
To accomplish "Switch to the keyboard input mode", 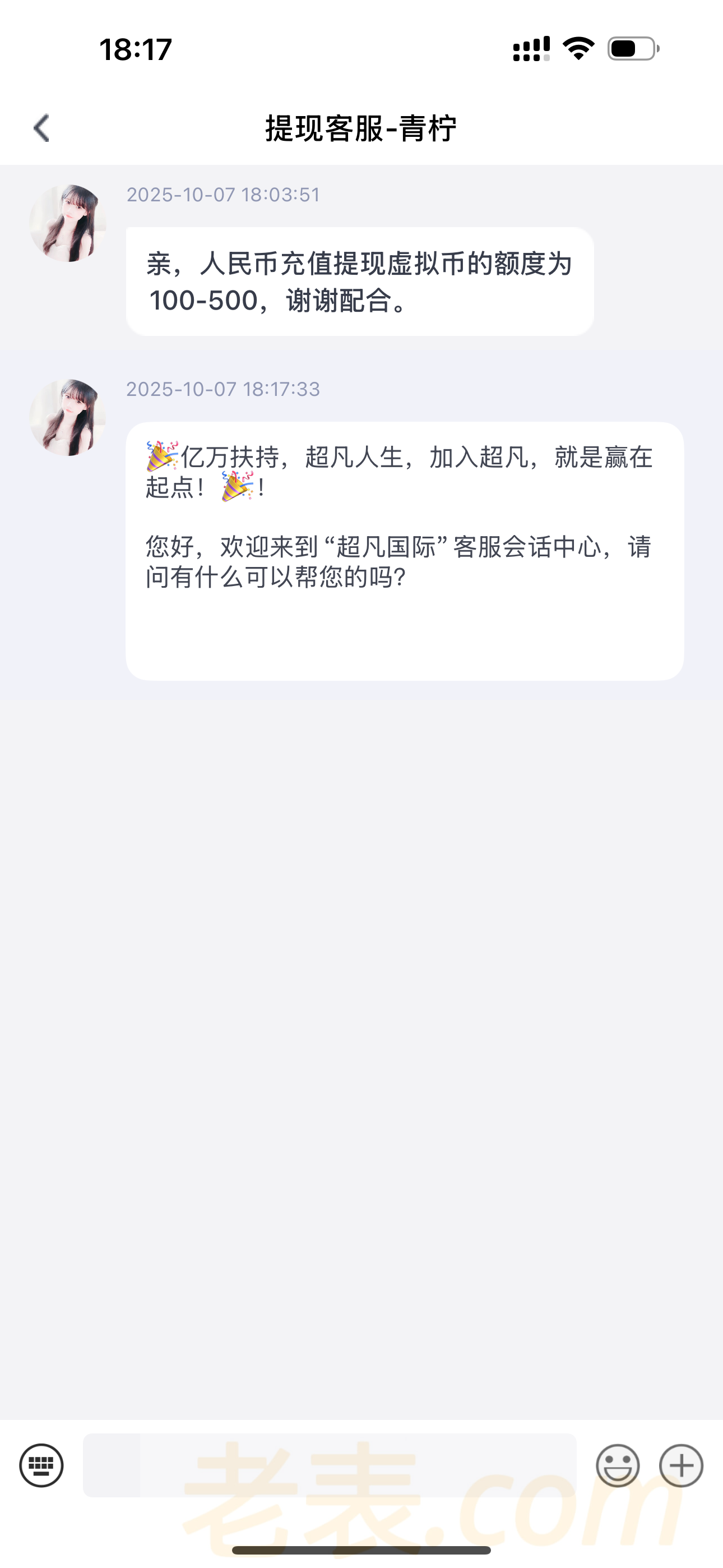I will tap(41, 1465).
